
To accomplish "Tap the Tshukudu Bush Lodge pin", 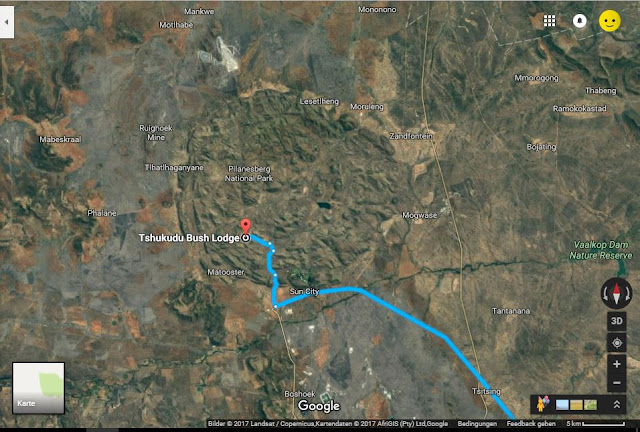I will pos(247,227).
